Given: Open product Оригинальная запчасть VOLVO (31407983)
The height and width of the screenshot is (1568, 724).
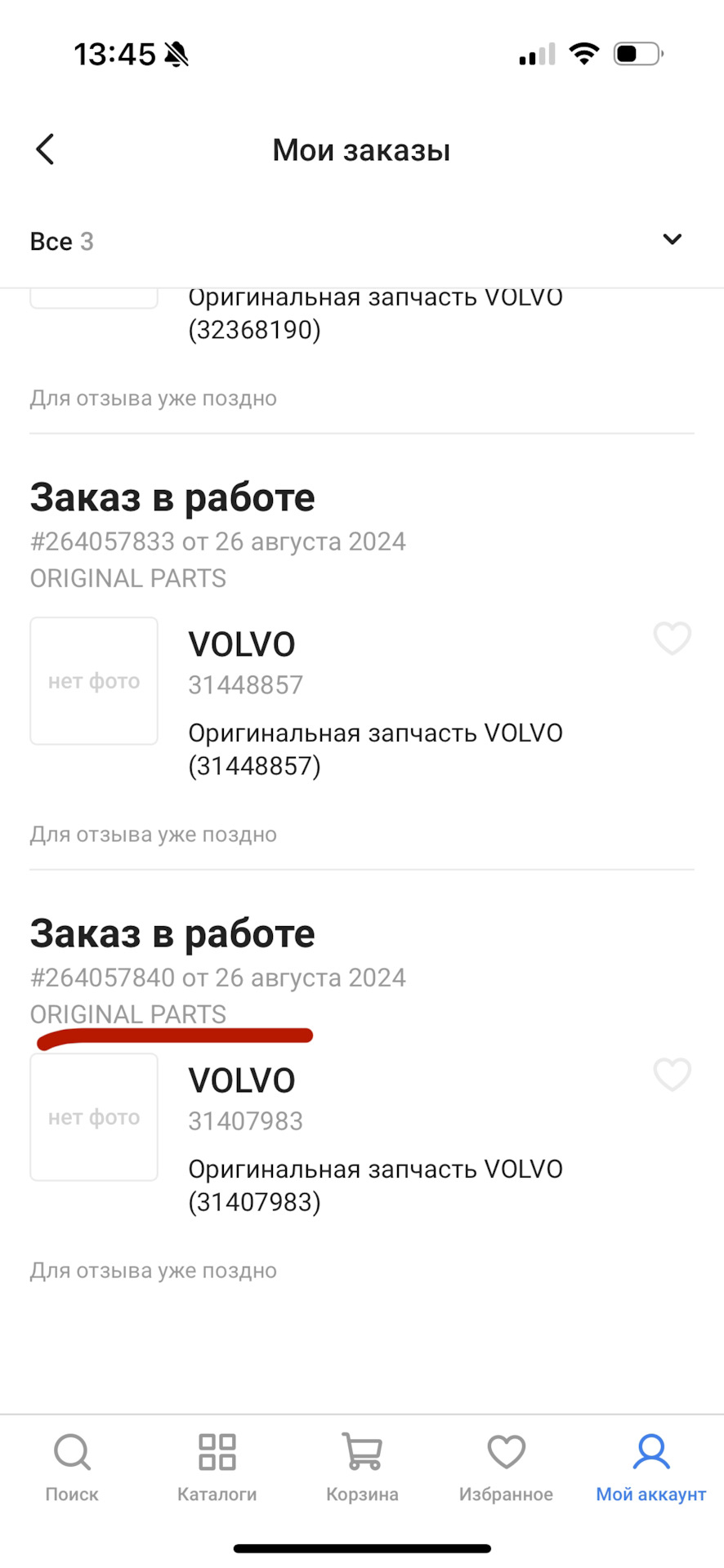Looking at the screenshot, I should point(375,1185).
